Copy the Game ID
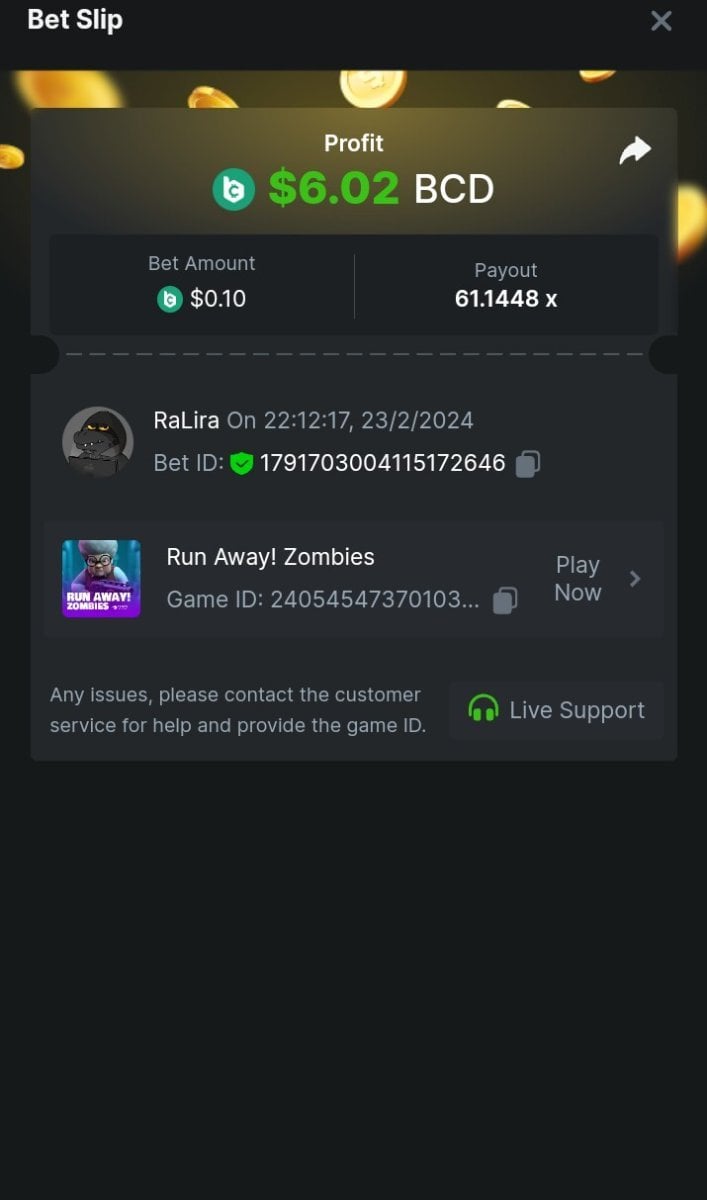The image size is (707, 1200). pos(505,600)
